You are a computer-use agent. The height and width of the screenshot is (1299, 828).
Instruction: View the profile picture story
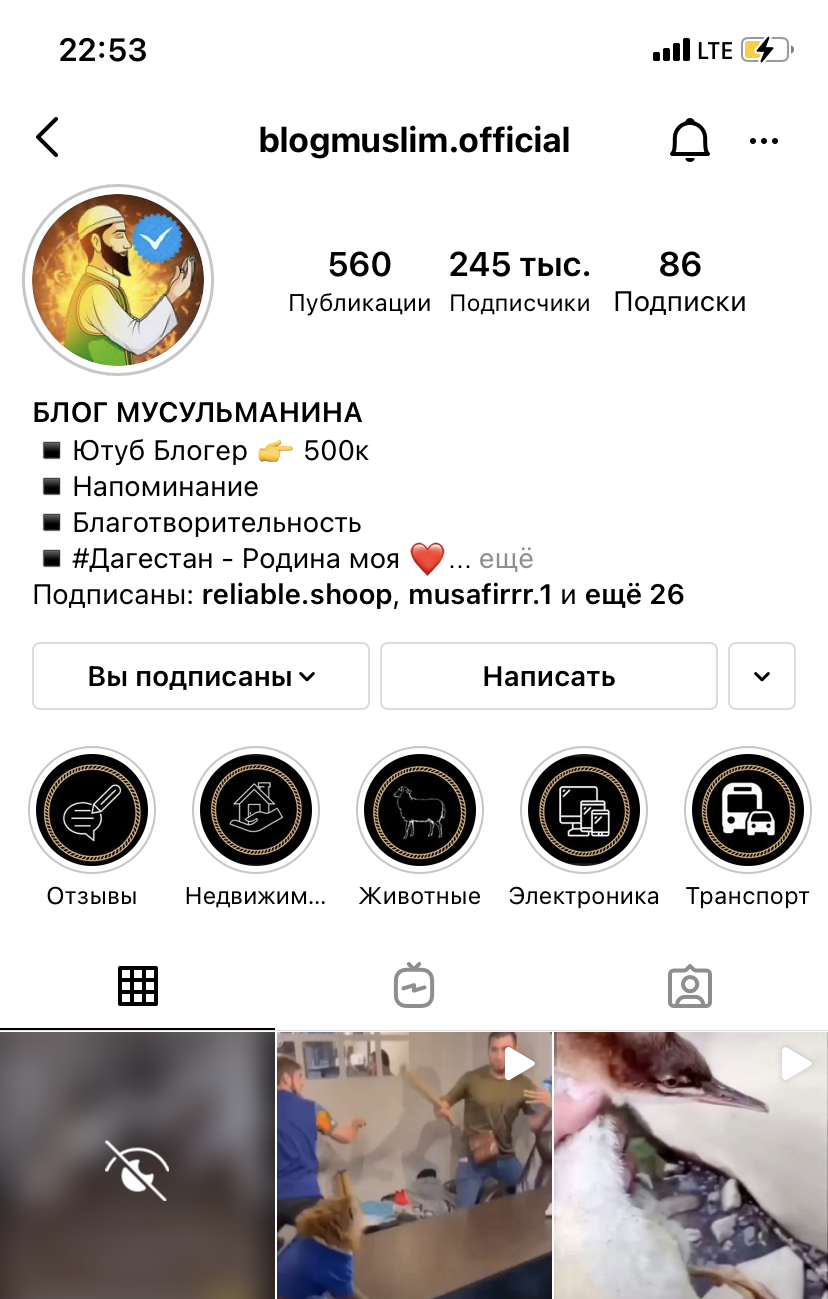click(118, 279)
